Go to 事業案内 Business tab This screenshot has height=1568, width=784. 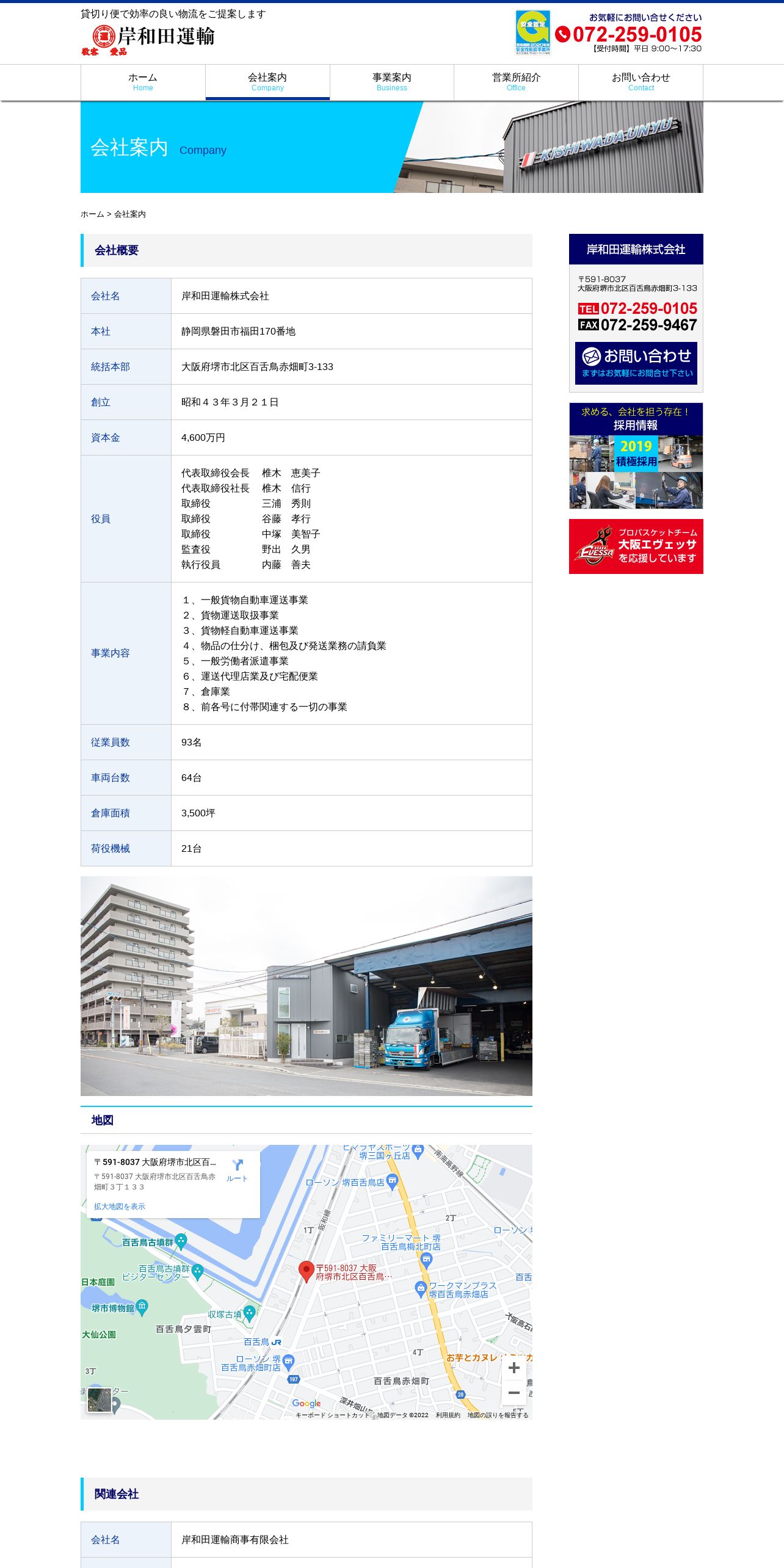(x=391, y=82)
